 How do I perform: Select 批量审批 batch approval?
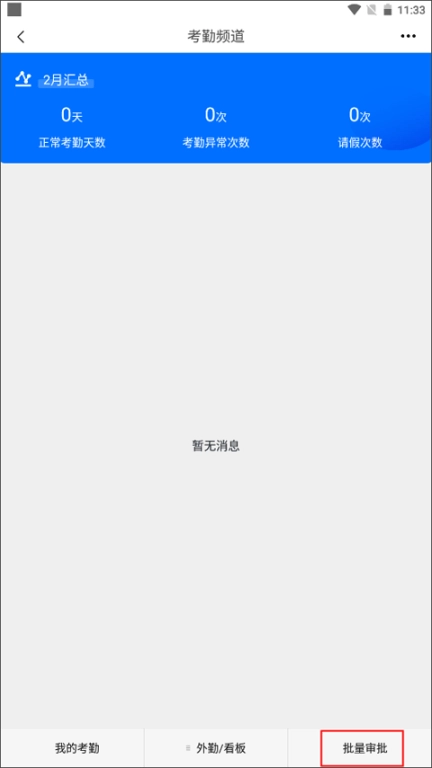tap(361, 748)
